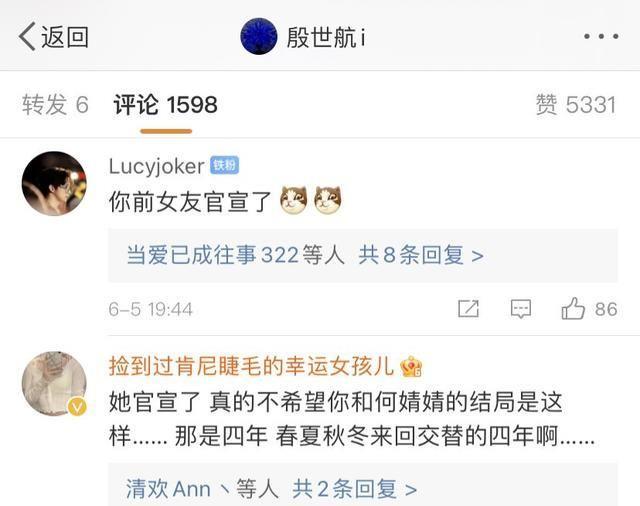Viewport: 640px width, 506px height.
Task: View the 2 replies from 清欢 Ann
Action: [354, 488]
